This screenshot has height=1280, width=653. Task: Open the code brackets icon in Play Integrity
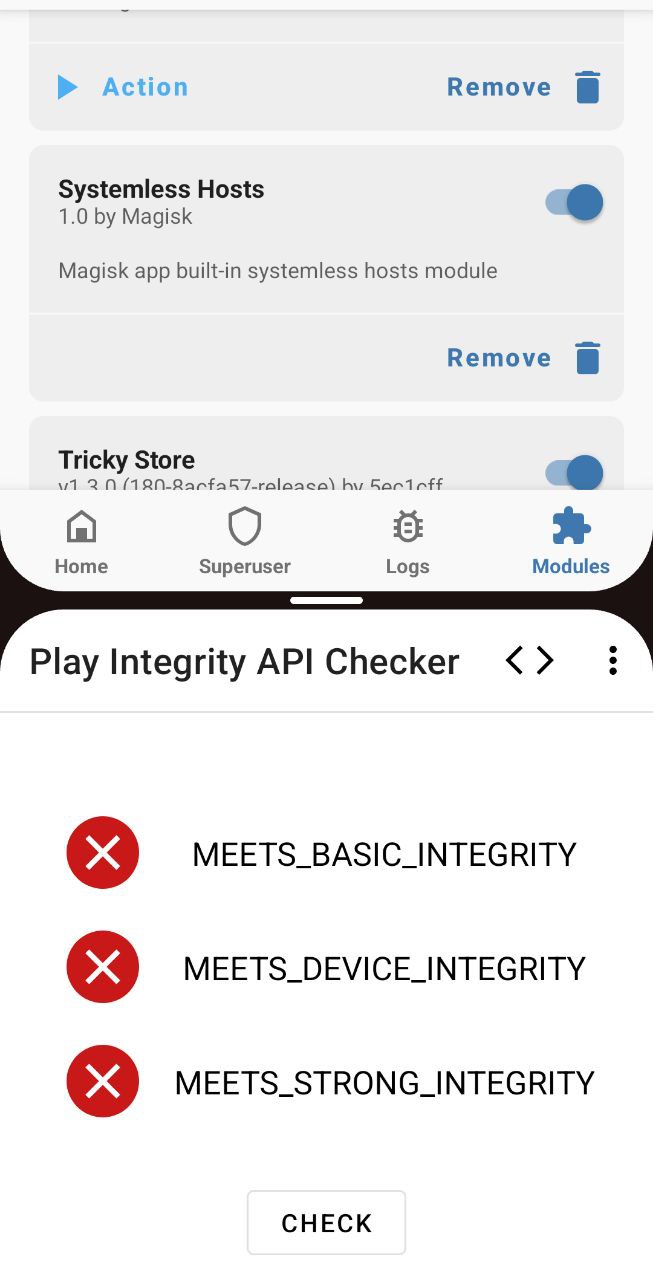click(529, 661)
